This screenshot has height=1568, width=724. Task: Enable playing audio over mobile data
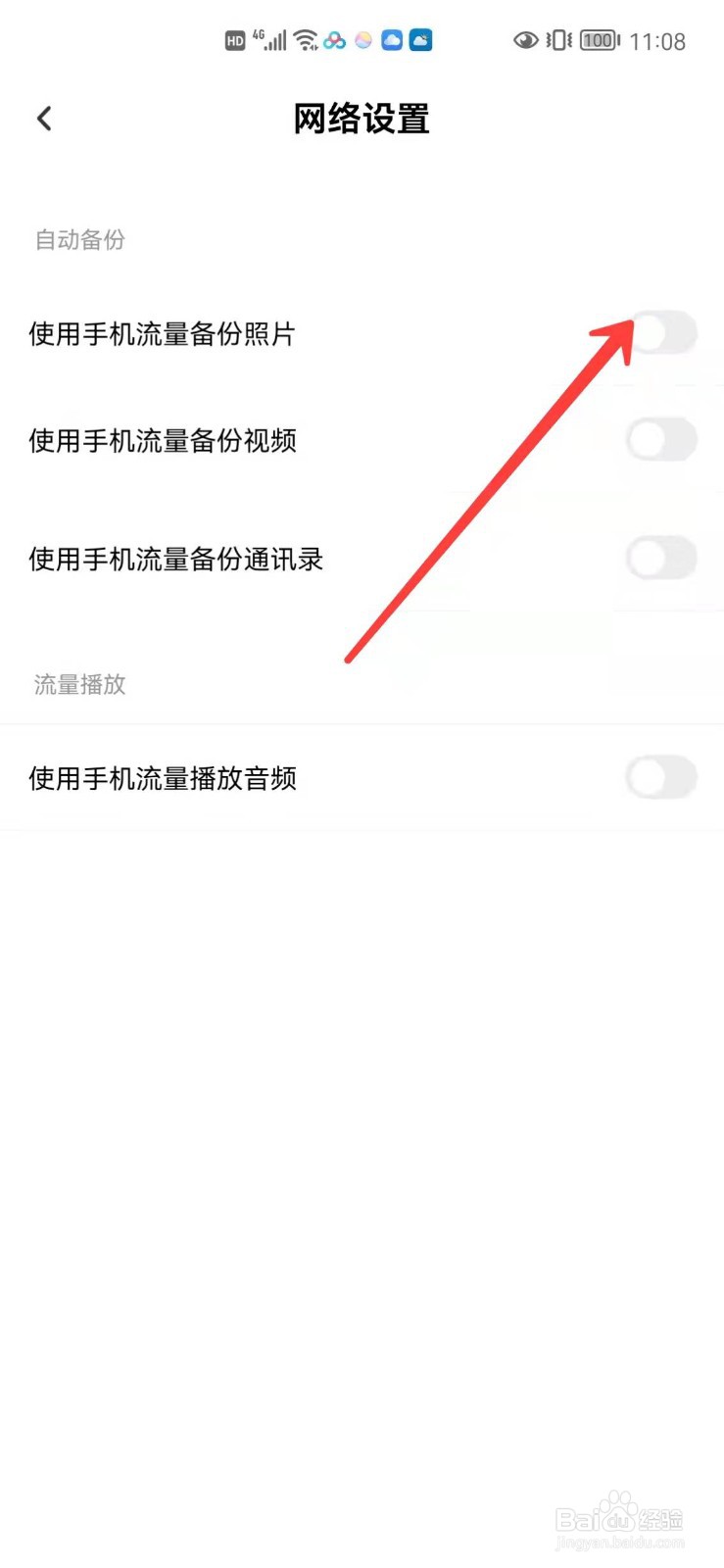[661, 777]
